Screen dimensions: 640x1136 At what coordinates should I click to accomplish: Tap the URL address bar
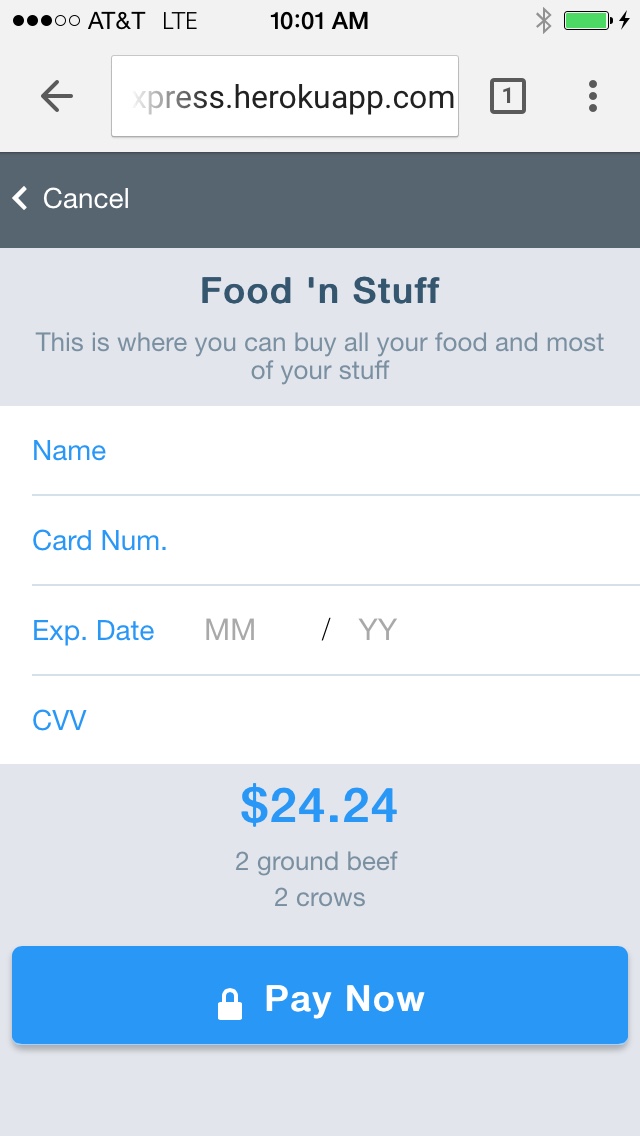[x=285, y=96]
